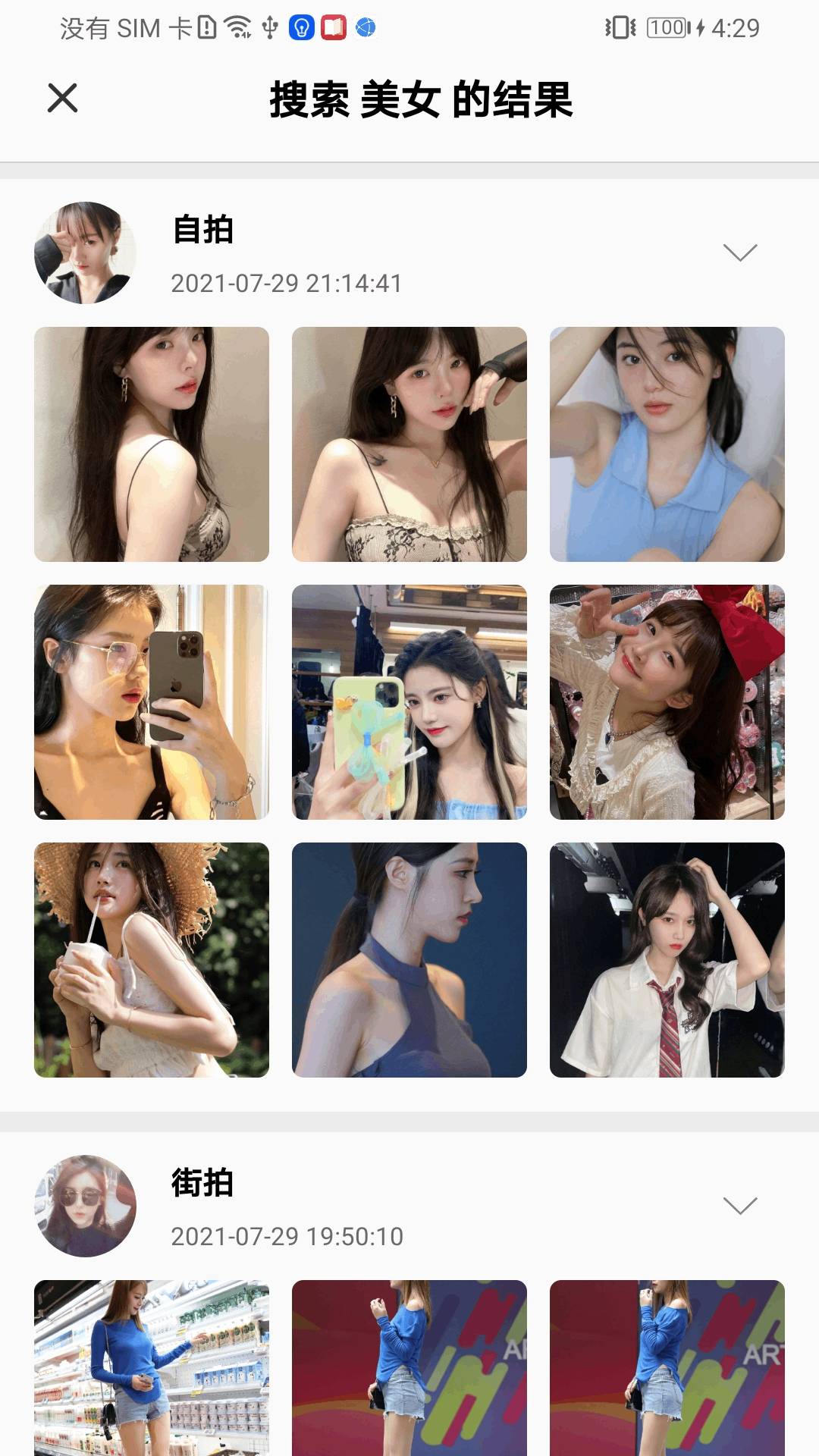Close the 美女 search results page
819x1456 pixels.
pos(62,98)
